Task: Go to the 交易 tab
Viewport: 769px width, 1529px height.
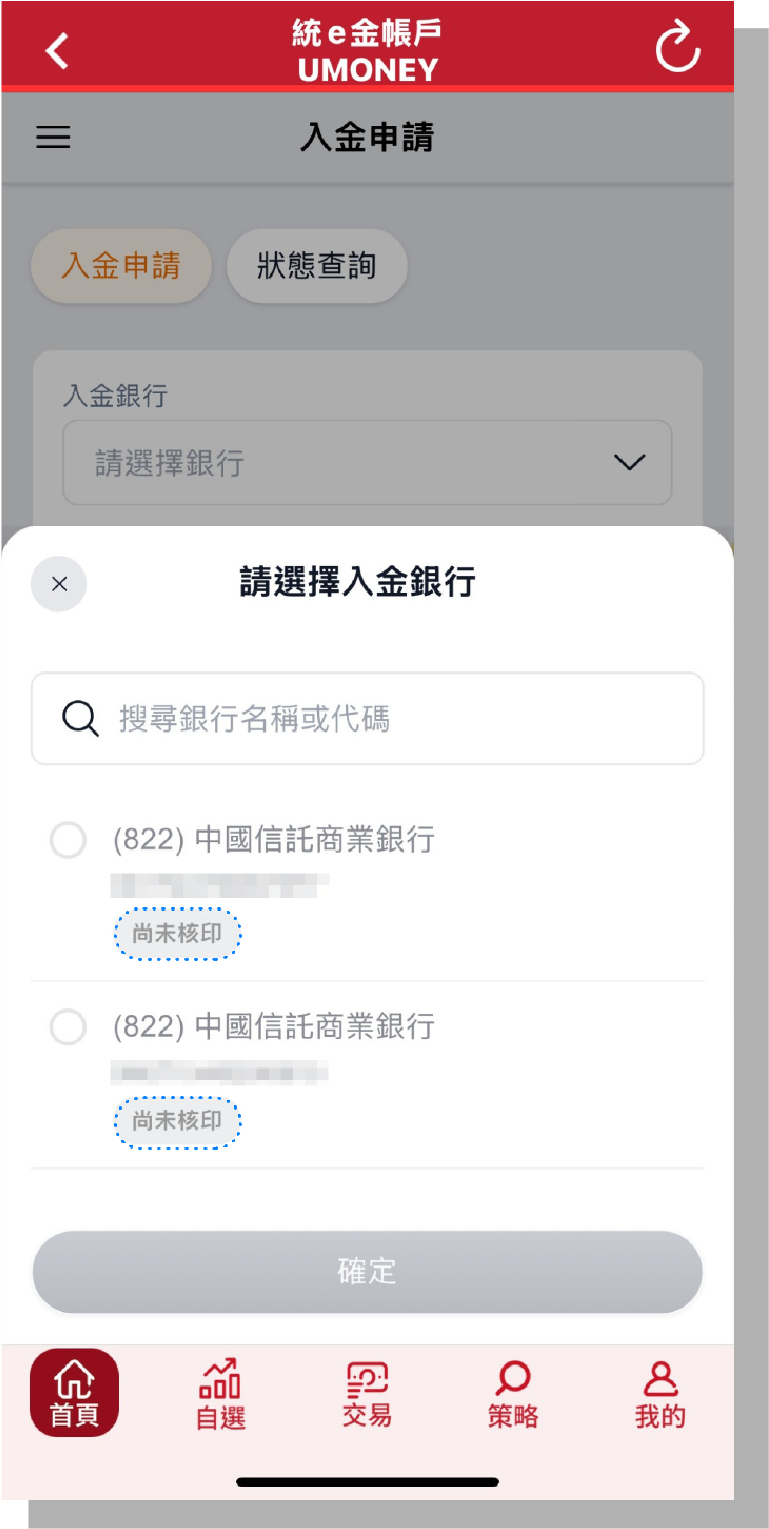Action: tap(367, 1393)
